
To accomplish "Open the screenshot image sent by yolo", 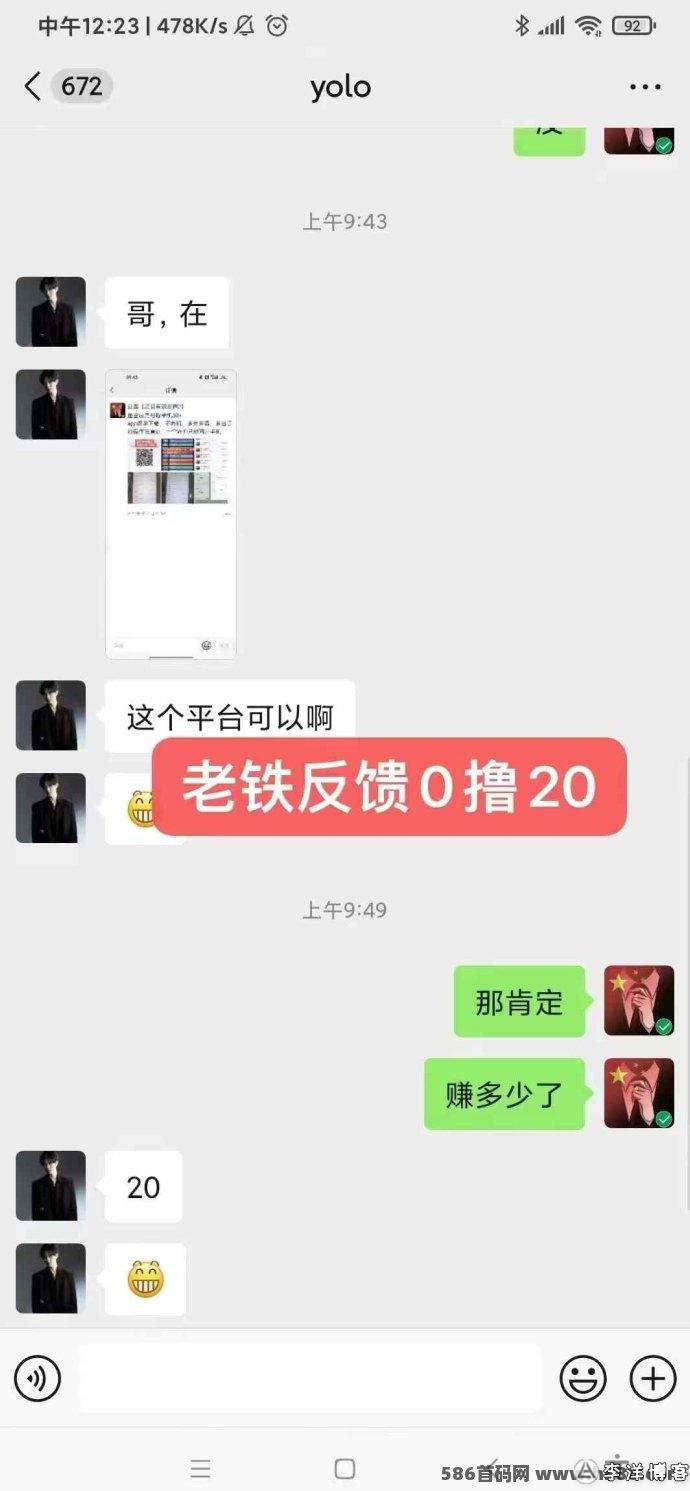I will pos(171,514).
